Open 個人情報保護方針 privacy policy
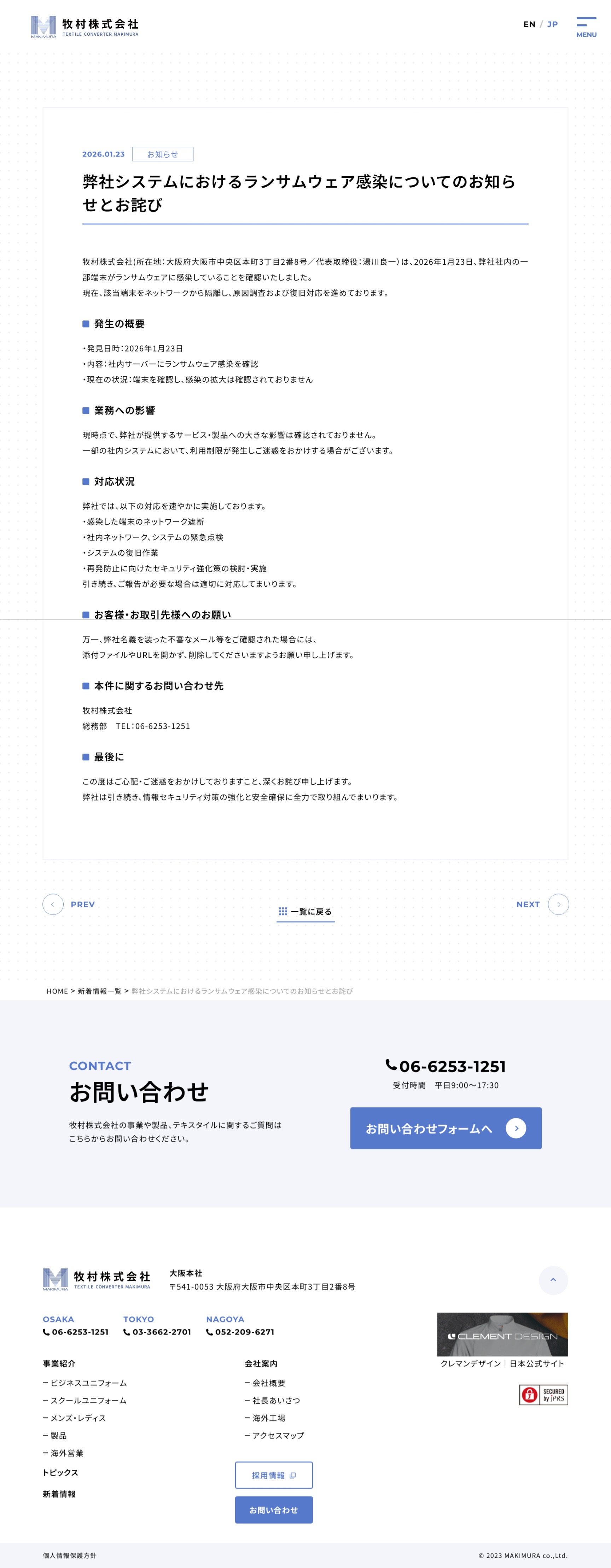The image size is (611, 1568). pos(69,1555)
